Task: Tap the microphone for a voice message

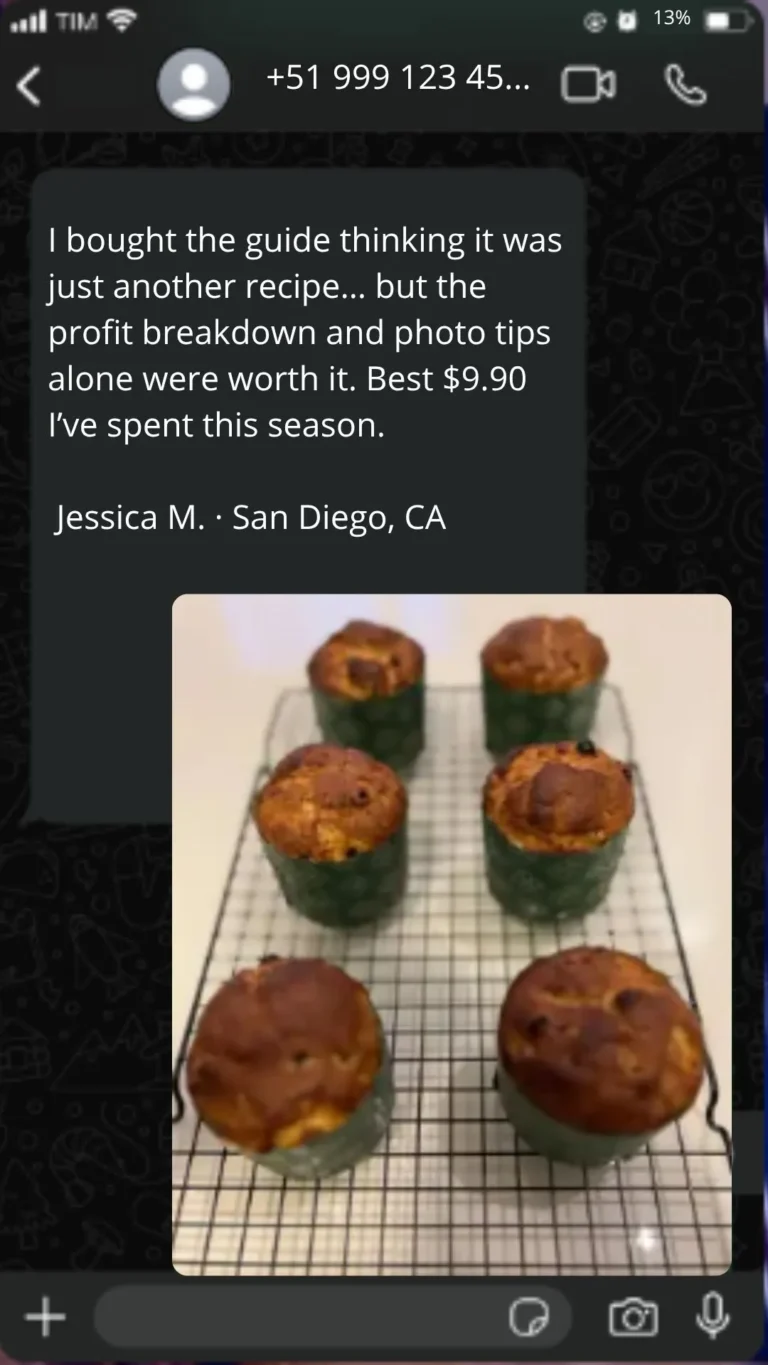Action: [x=712, y=1315]
